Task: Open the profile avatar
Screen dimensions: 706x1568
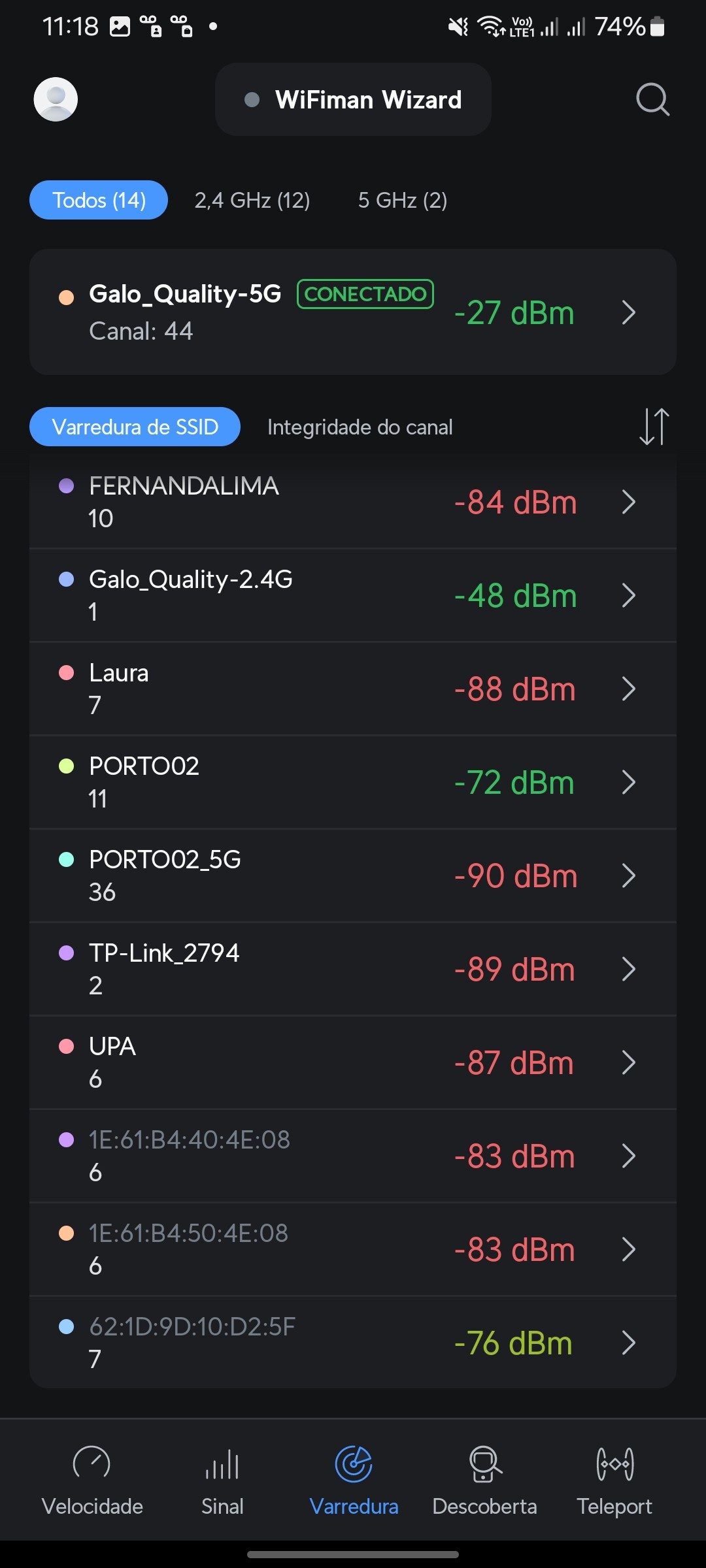Action: coord(56,99)
